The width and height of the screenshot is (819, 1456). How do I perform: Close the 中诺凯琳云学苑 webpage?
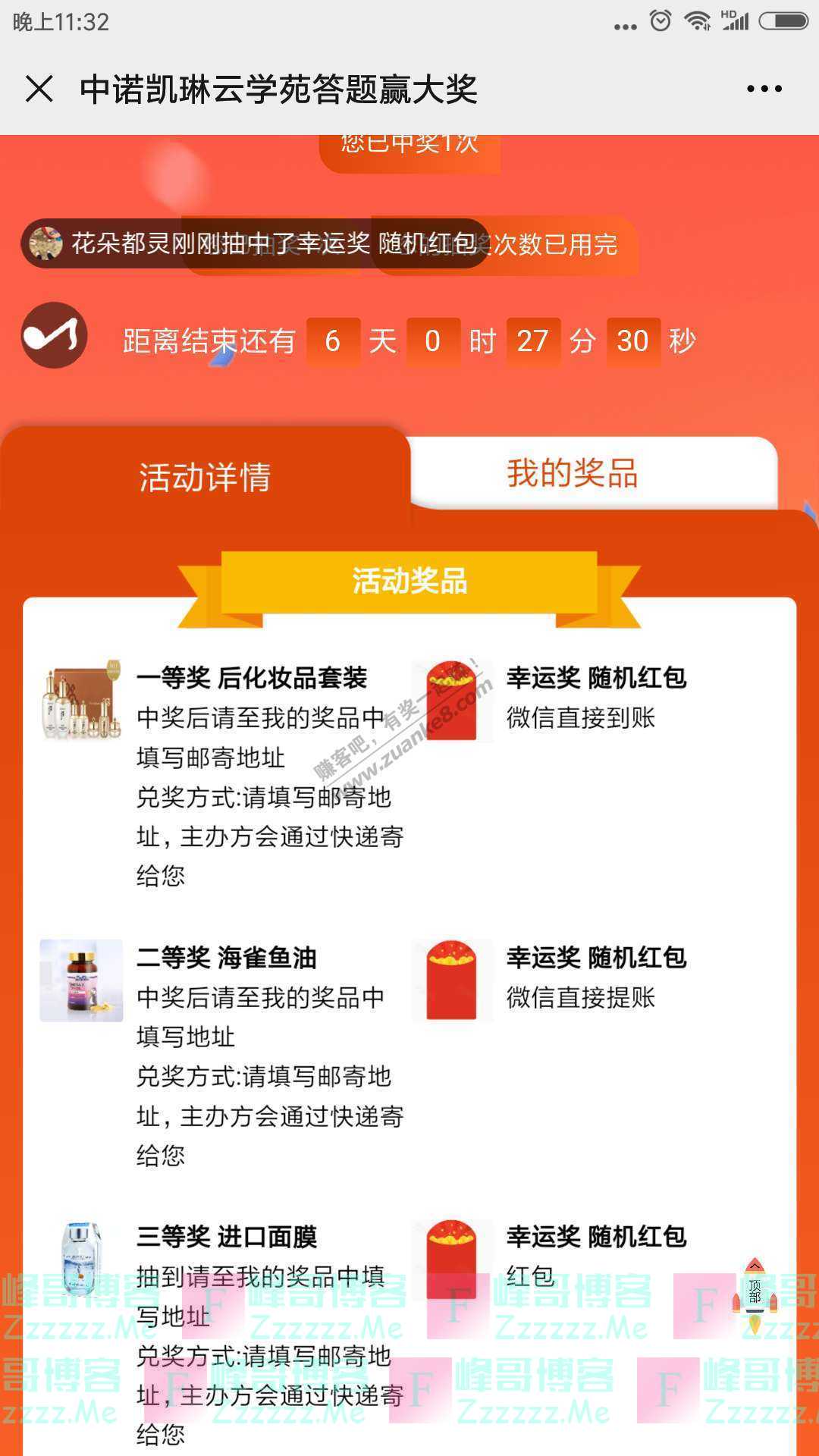[39, 89]
